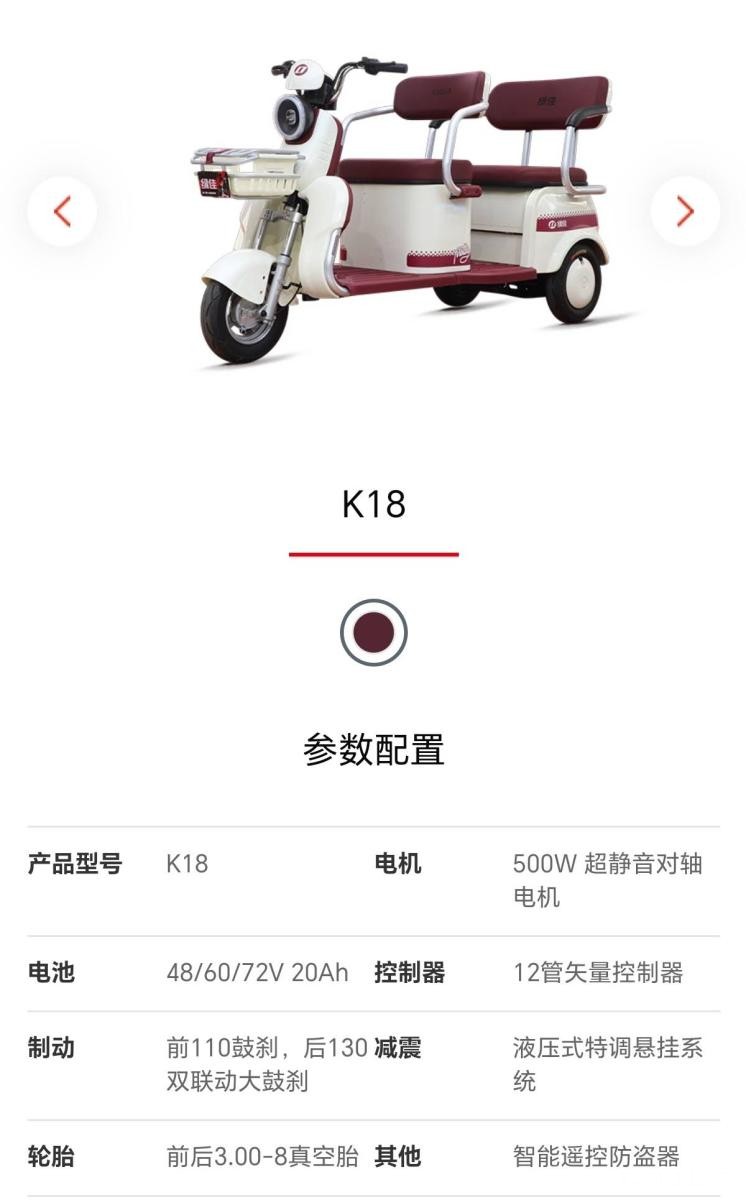Show the next product image
746x1200 pixels.
(x=685, y=211)
